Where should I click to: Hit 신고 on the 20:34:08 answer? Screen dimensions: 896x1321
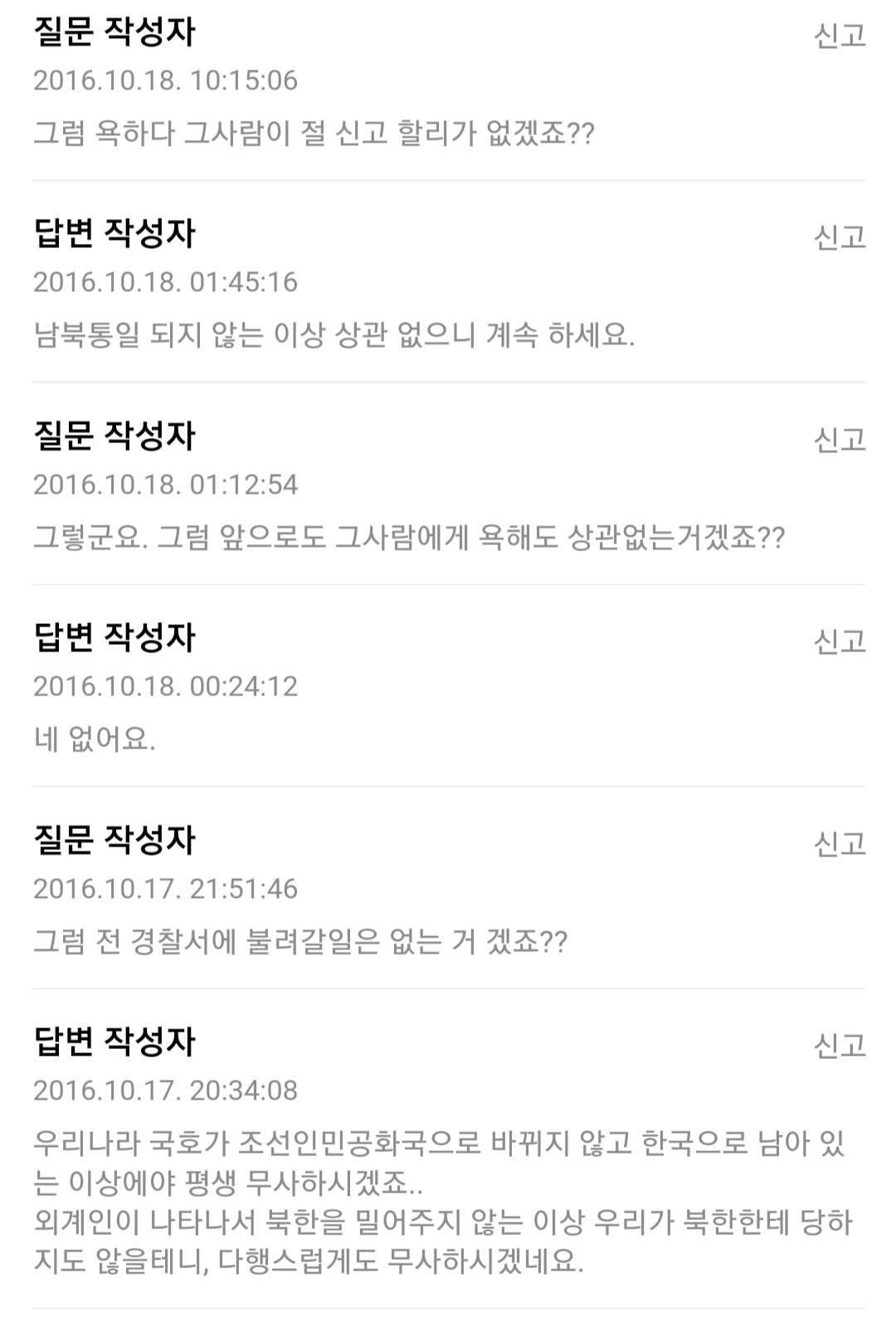pos(840,1046)
